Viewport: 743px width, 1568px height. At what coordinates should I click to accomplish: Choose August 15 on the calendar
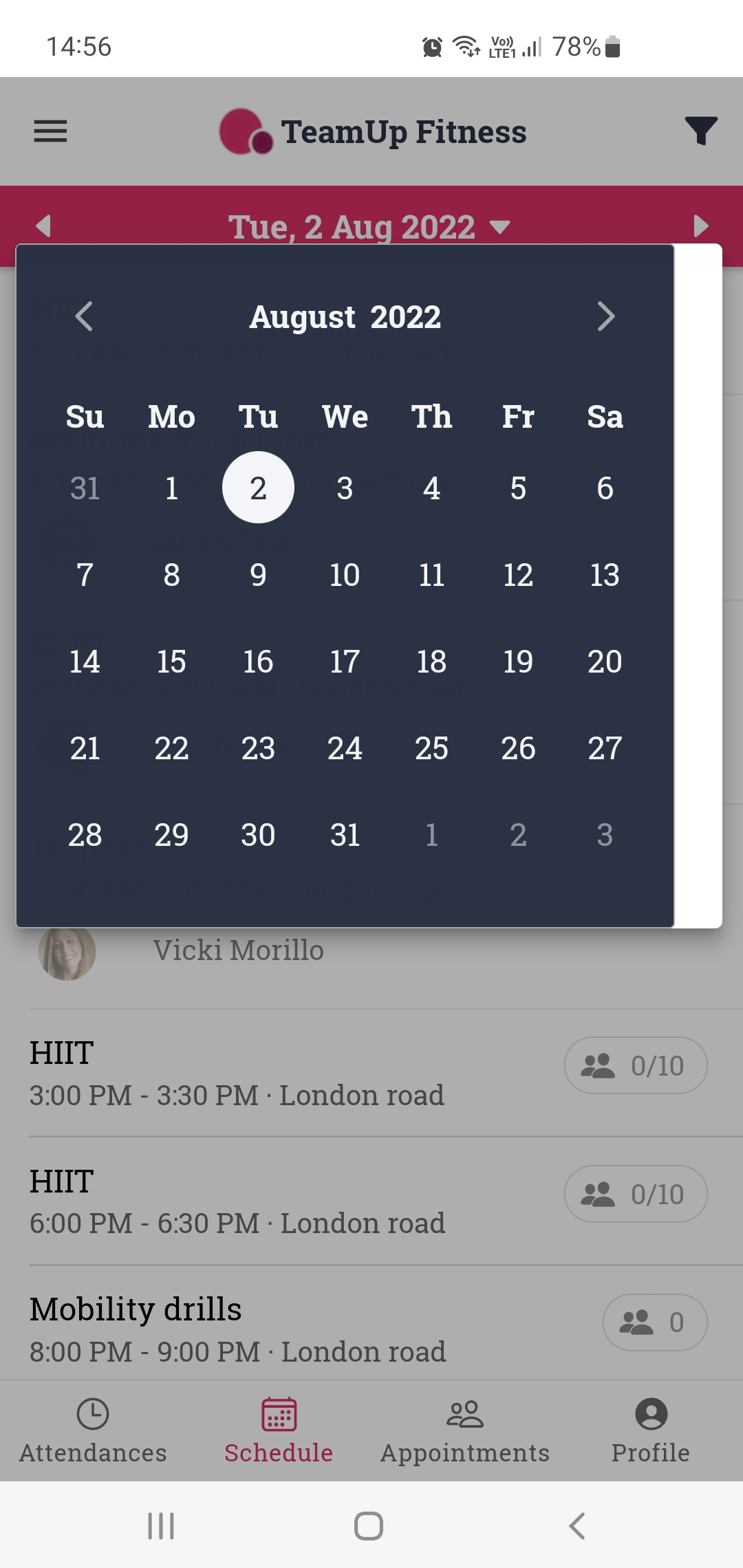tap(171, 662)
